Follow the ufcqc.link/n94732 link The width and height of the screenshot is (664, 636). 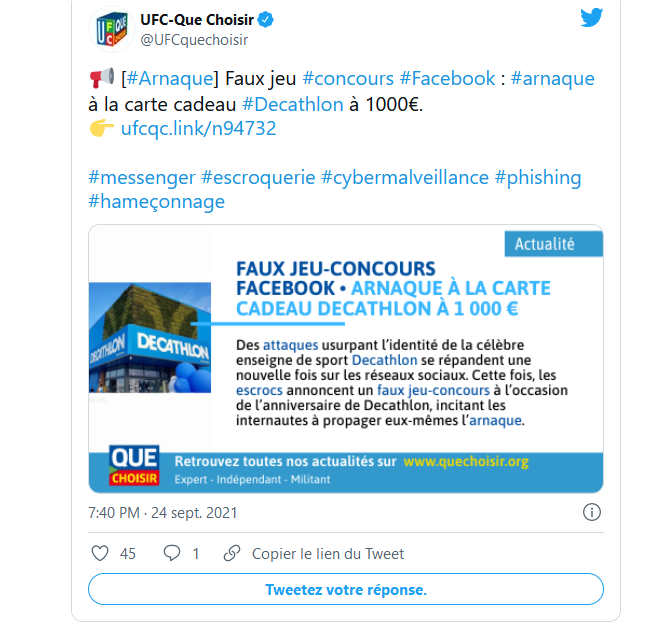click(x=198, y=128)
